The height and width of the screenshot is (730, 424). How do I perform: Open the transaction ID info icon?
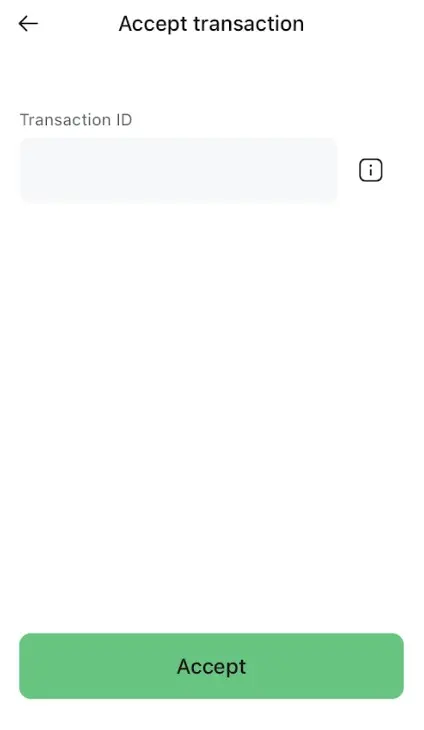point(370,170)
